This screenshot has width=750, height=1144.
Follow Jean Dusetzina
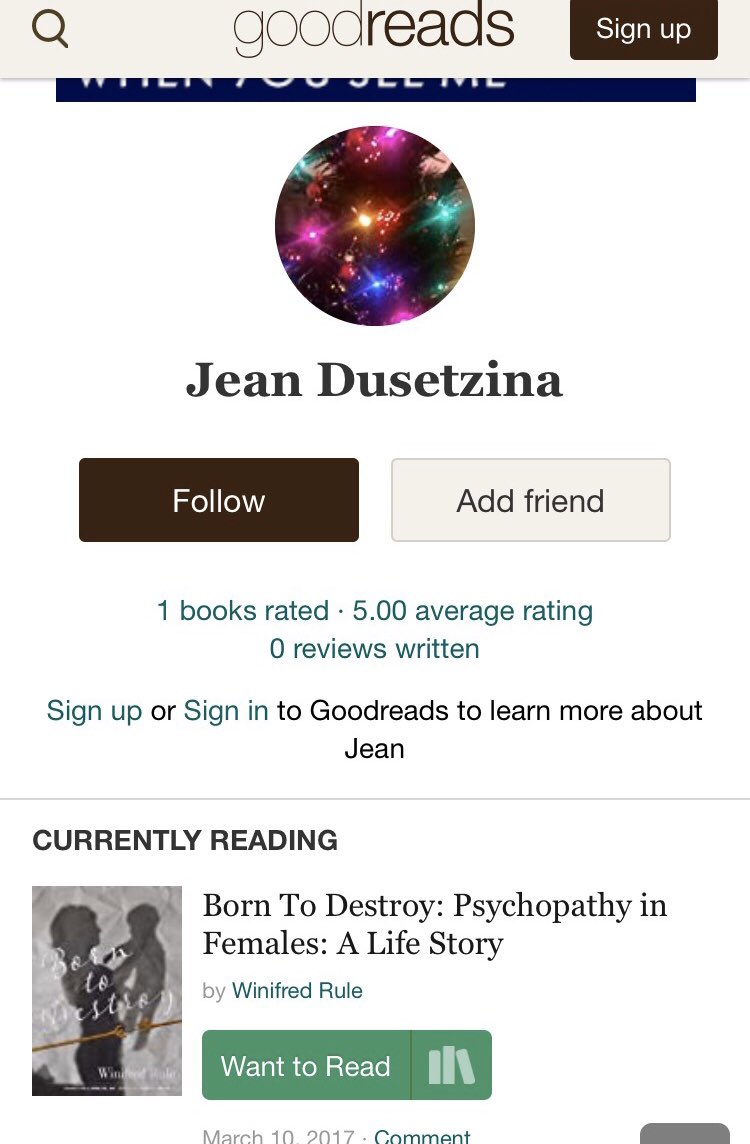click(x=219, y=500)
